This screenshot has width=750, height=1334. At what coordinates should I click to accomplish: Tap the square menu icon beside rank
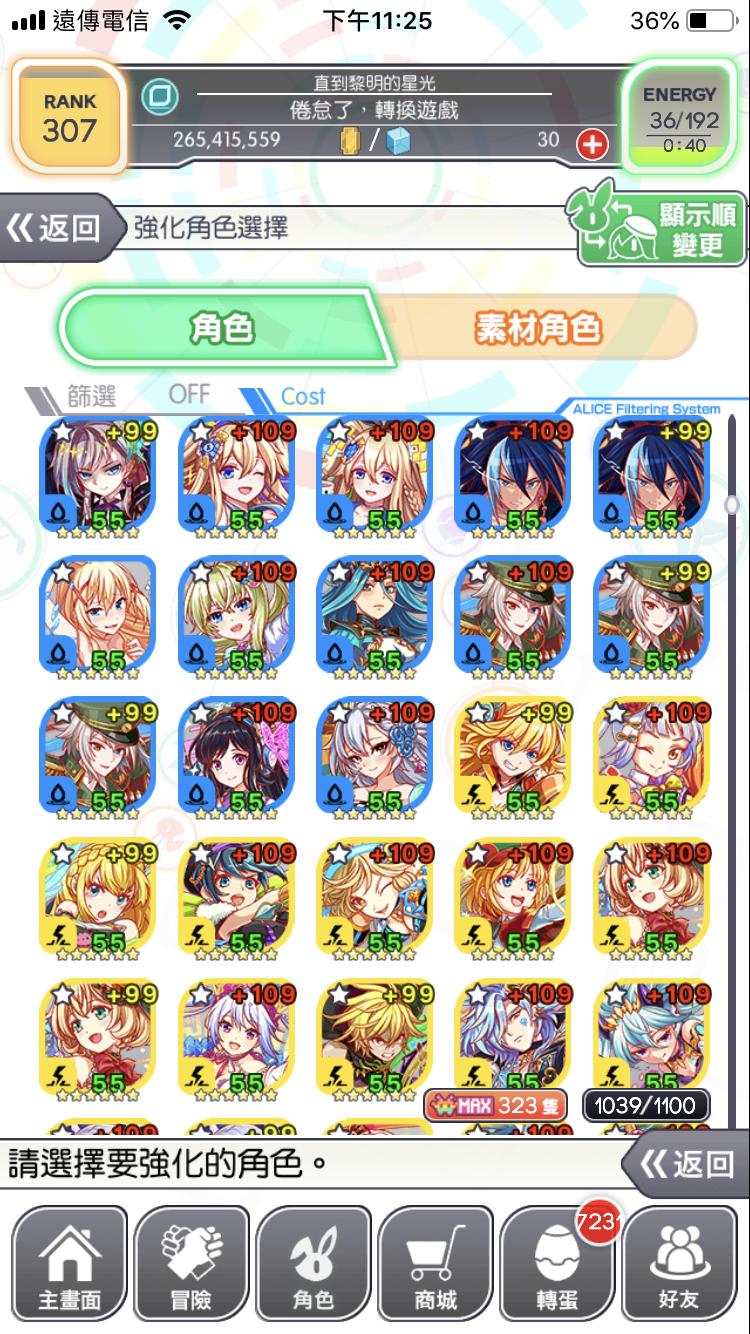tap(158, 98)
